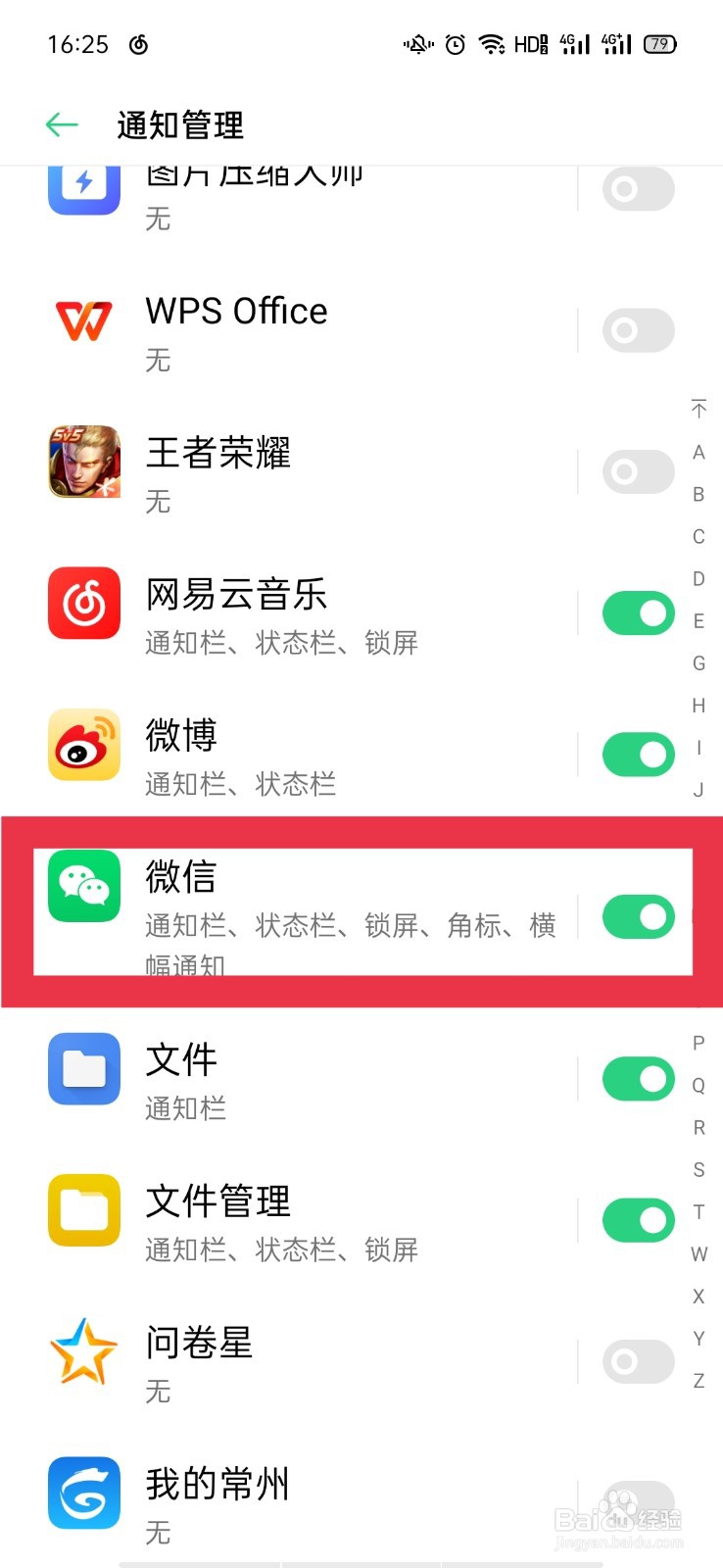Toggle off 网易云音乐 notifications
This screenshot has height=1568, width=723.
click(638, 612)
